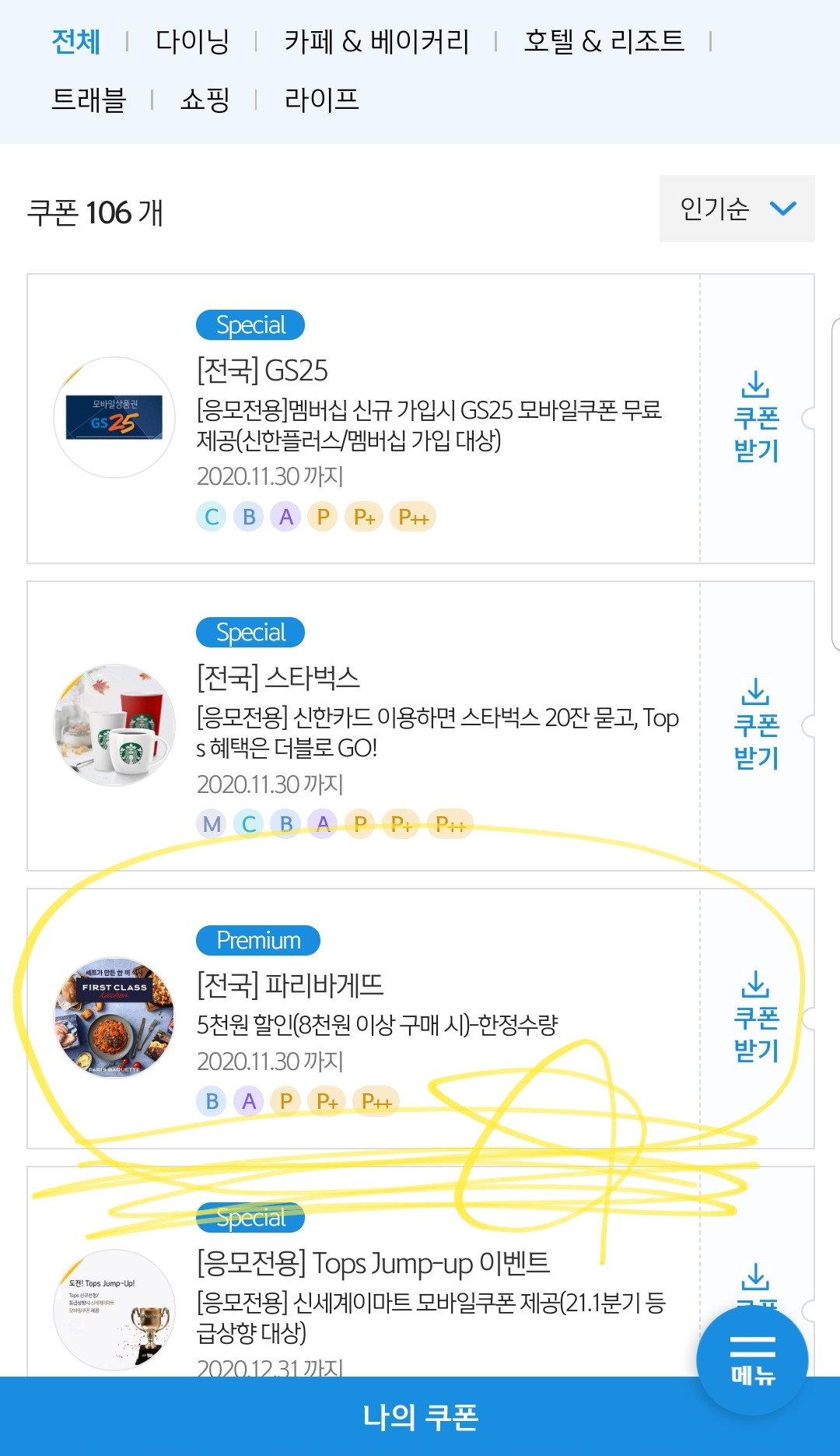Open the 파리바게뜨 coupon details
This screenshot has height=1456, width=840.
coord(364,1019)
